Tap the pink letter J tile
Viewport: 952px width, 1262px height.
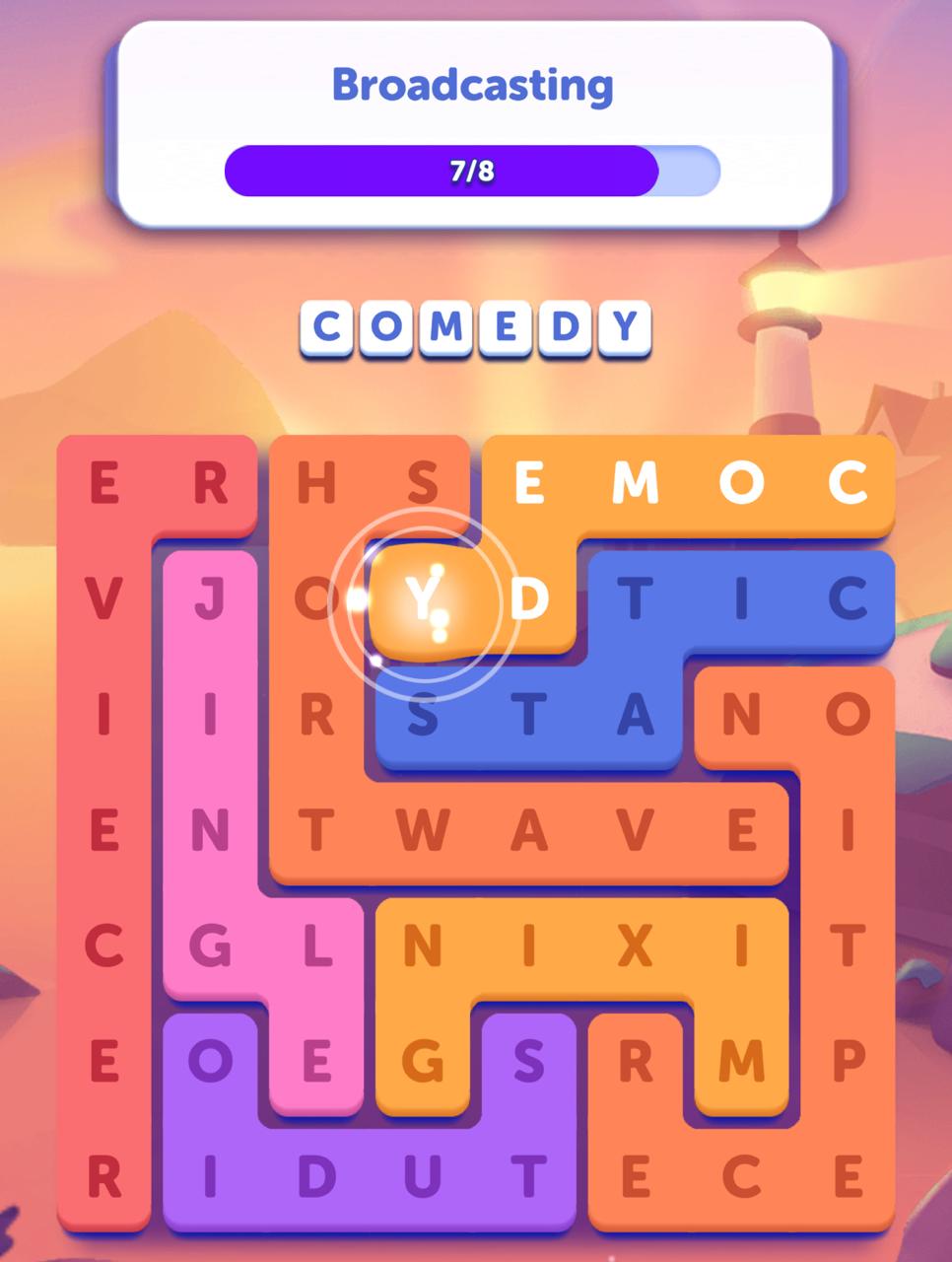tap(209, 597)
